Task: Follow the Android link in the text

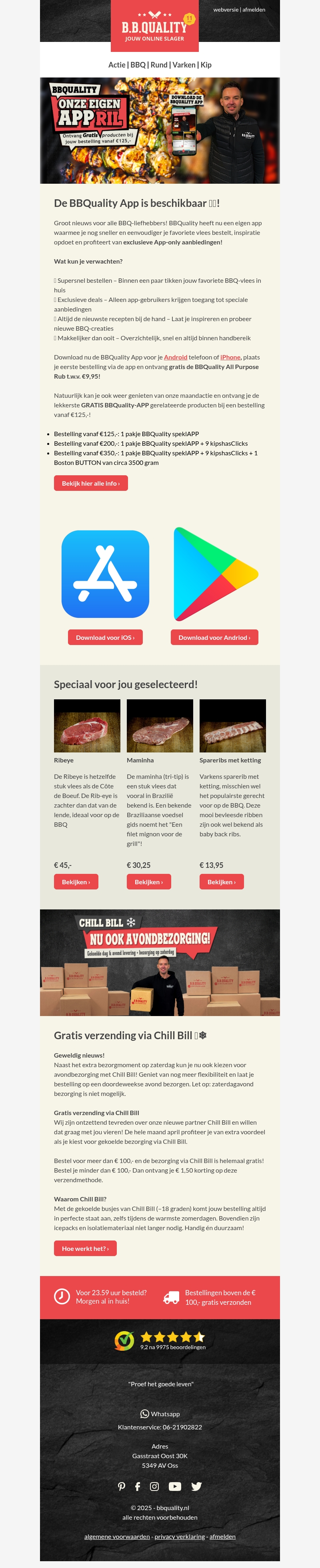Action: pyautogui.click(x=175, y=357)
